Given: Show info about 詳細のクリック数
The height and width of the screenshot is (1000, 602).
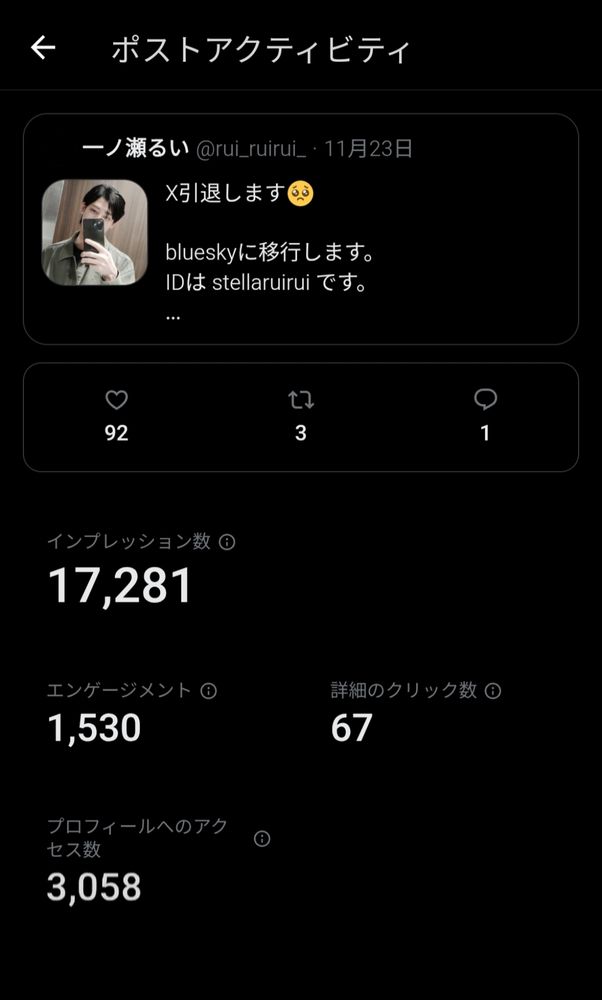Looking at the screenshot, I should [492, 691].
